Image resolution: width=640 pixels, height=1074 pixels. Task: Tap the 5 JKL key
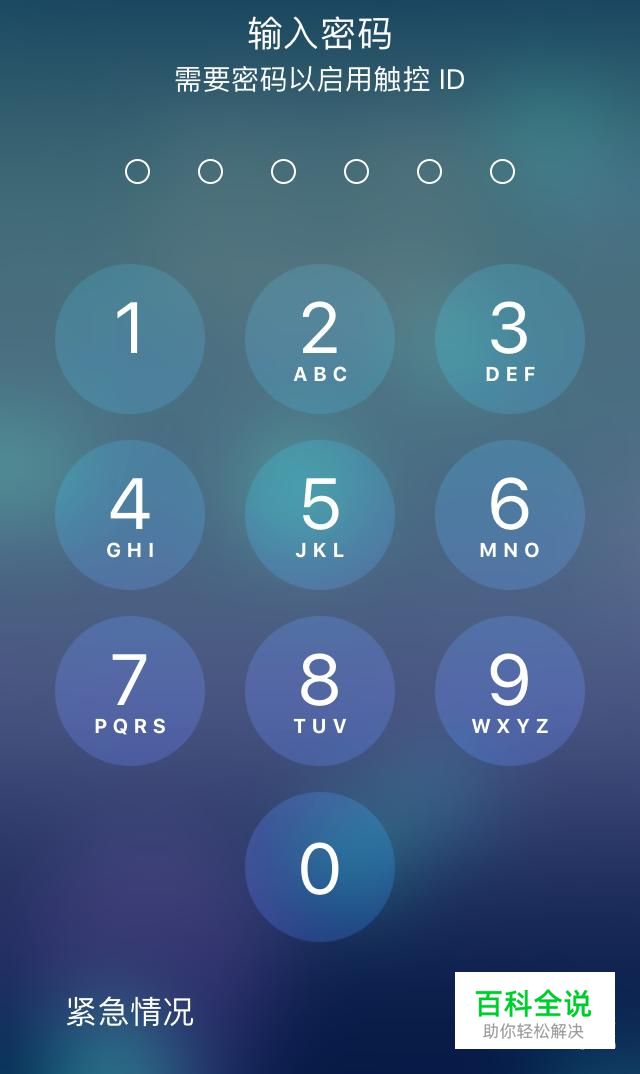click(x=320, y=515)
